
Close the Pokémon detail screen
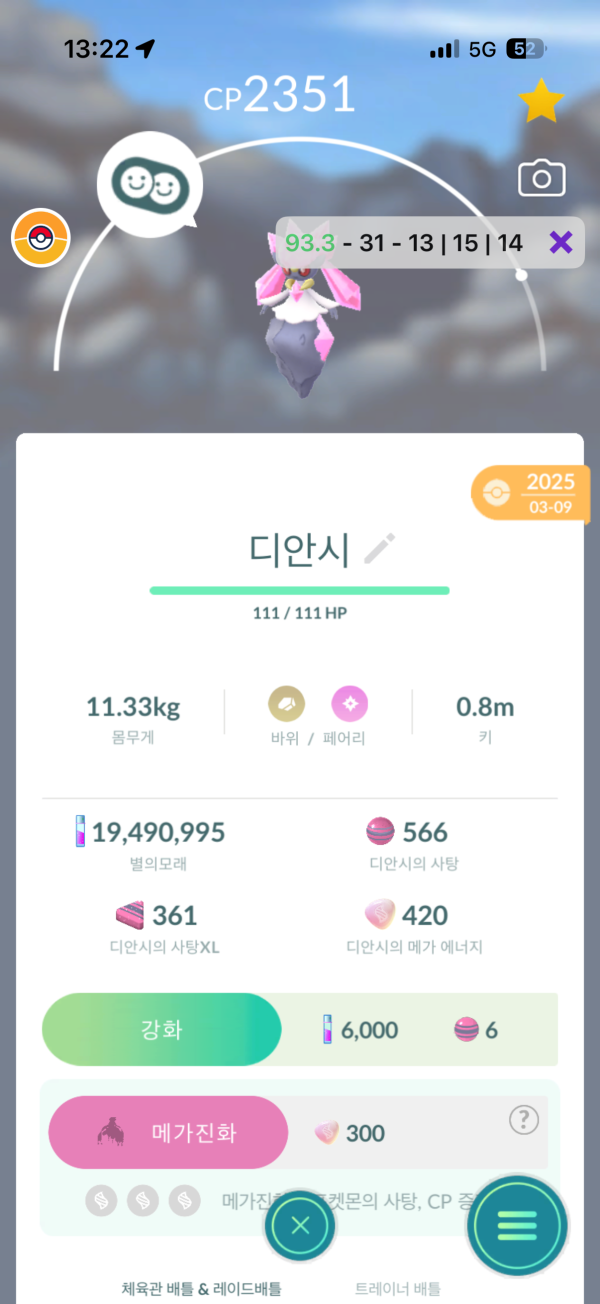[300, 1225]
